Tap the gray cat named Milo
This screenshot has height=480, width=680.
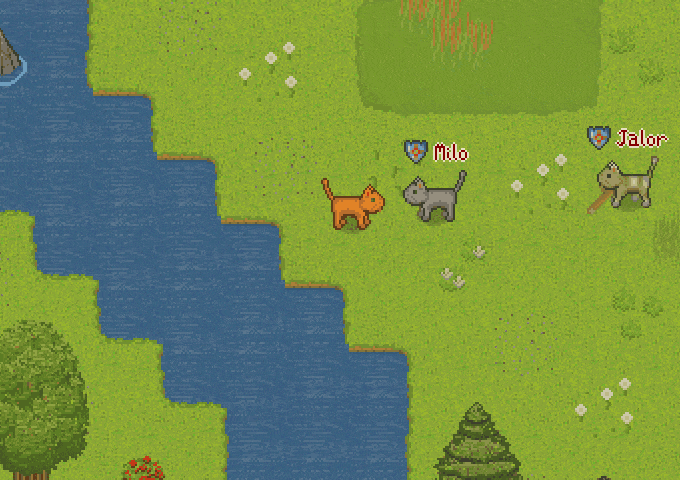tap(433, 198)
